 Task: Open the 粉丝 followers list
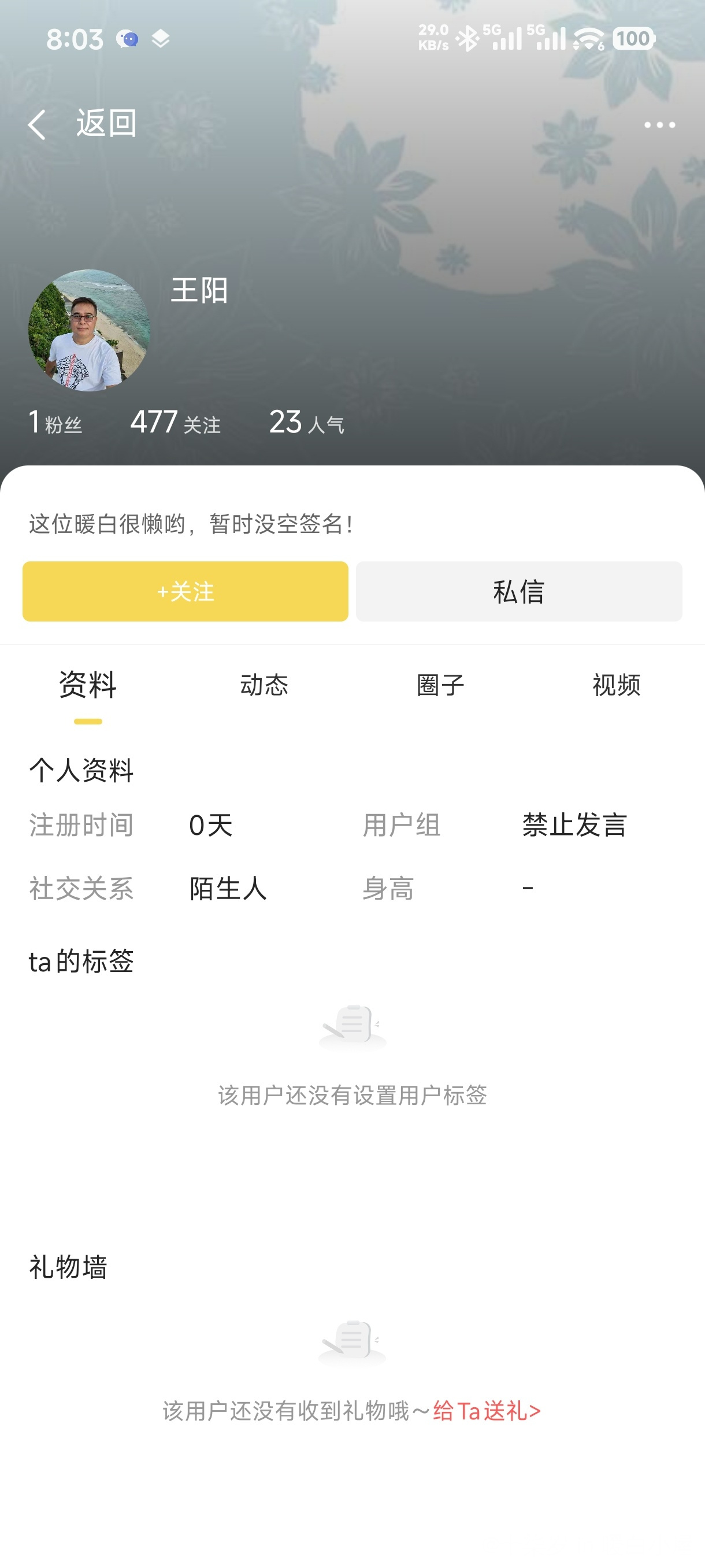[55, 423]
